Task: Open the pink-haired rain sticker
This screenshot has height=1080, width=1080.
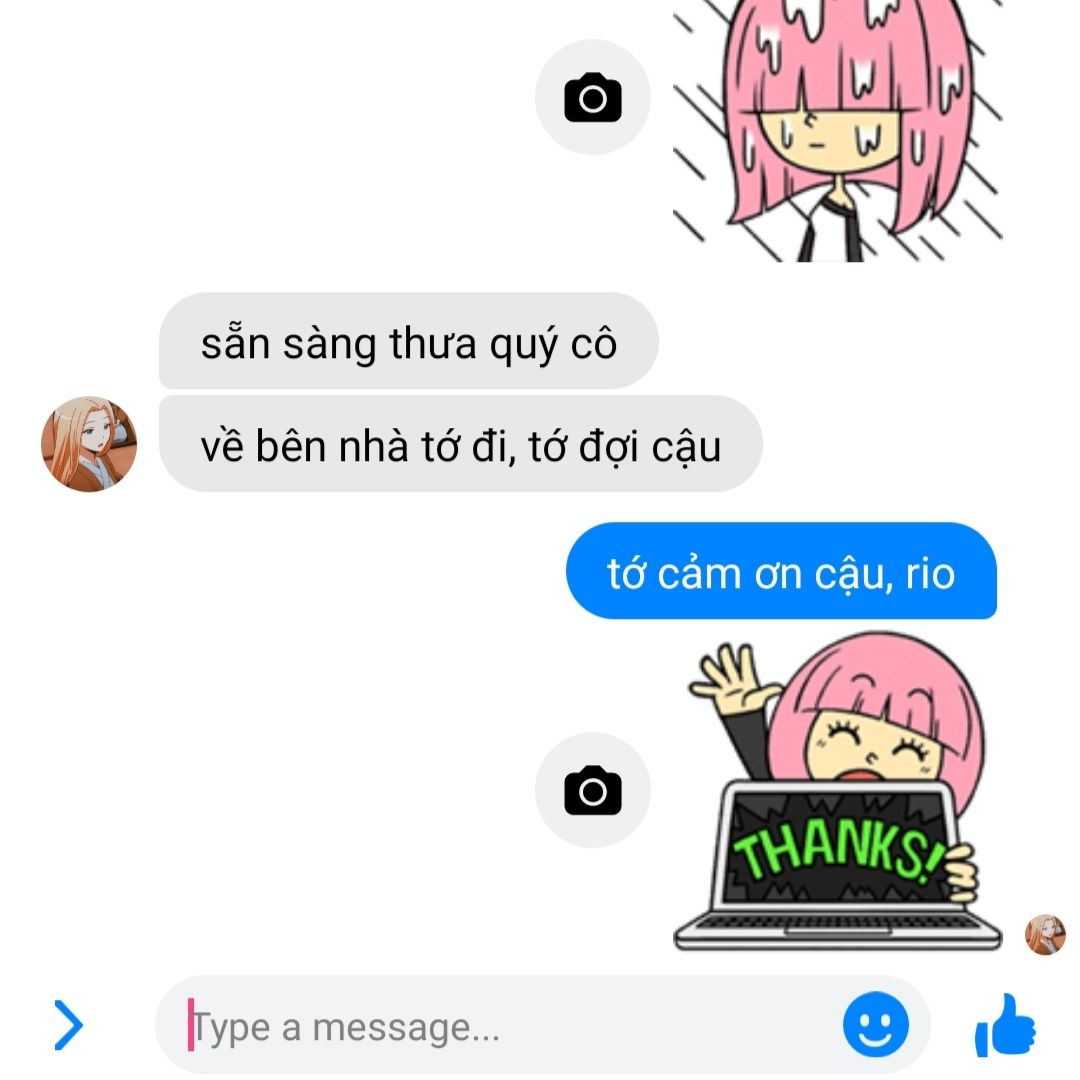Action: 837,130
